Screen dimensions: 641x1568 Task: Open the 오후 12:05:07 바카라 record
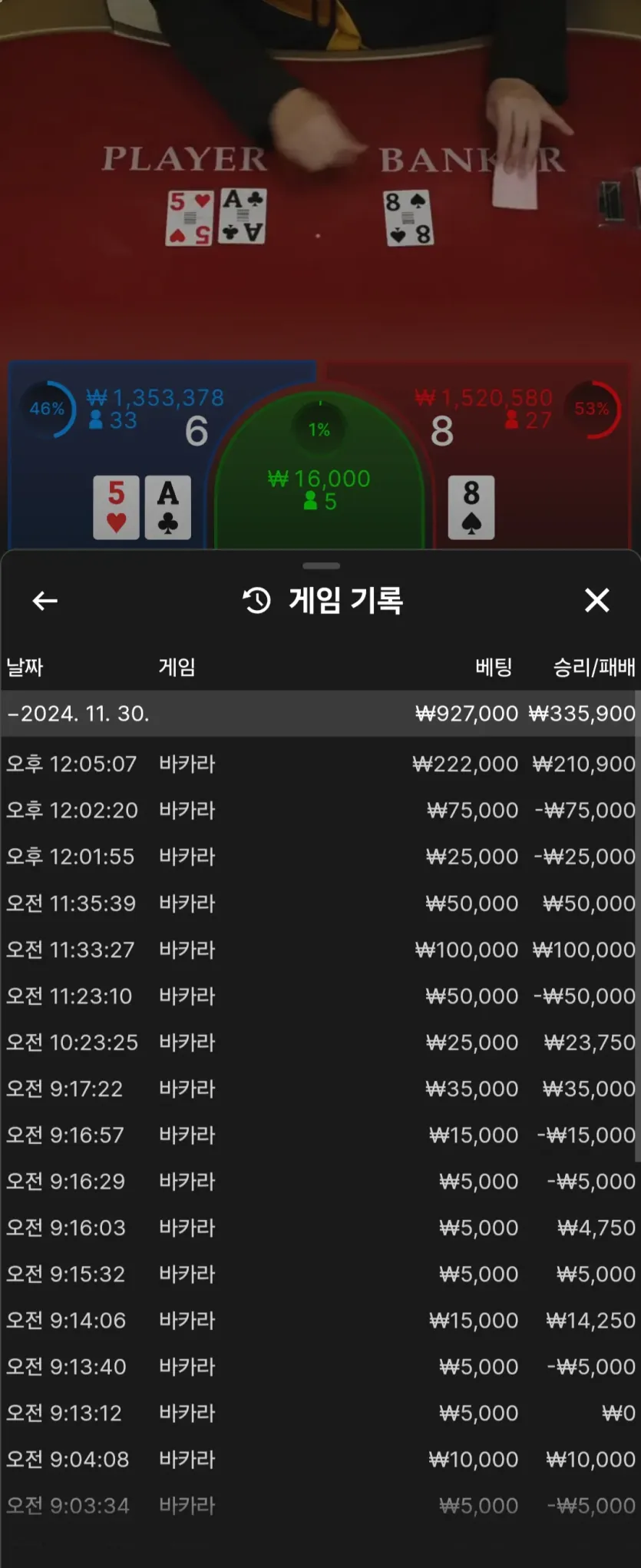tap(319, 764)
